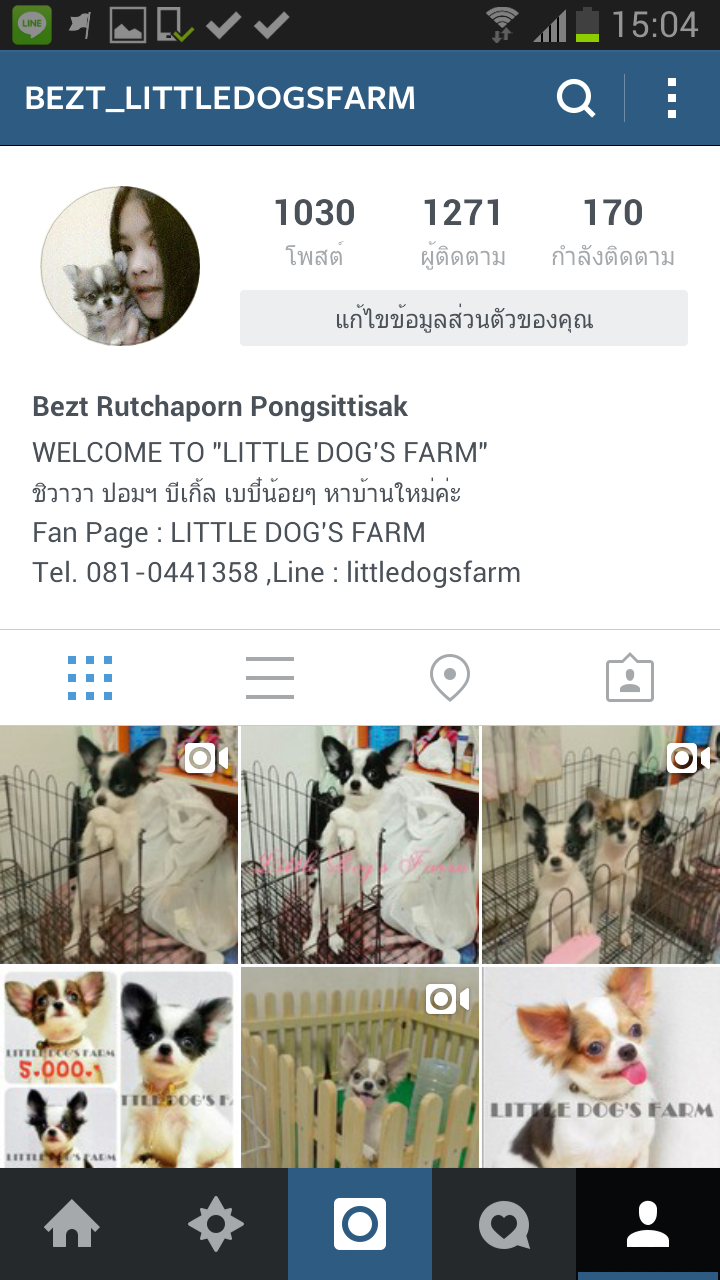Image resolution: width=720 pixels, height=1280 pixels.
Task: Switch to list view of posts
Action: (270, 678)
